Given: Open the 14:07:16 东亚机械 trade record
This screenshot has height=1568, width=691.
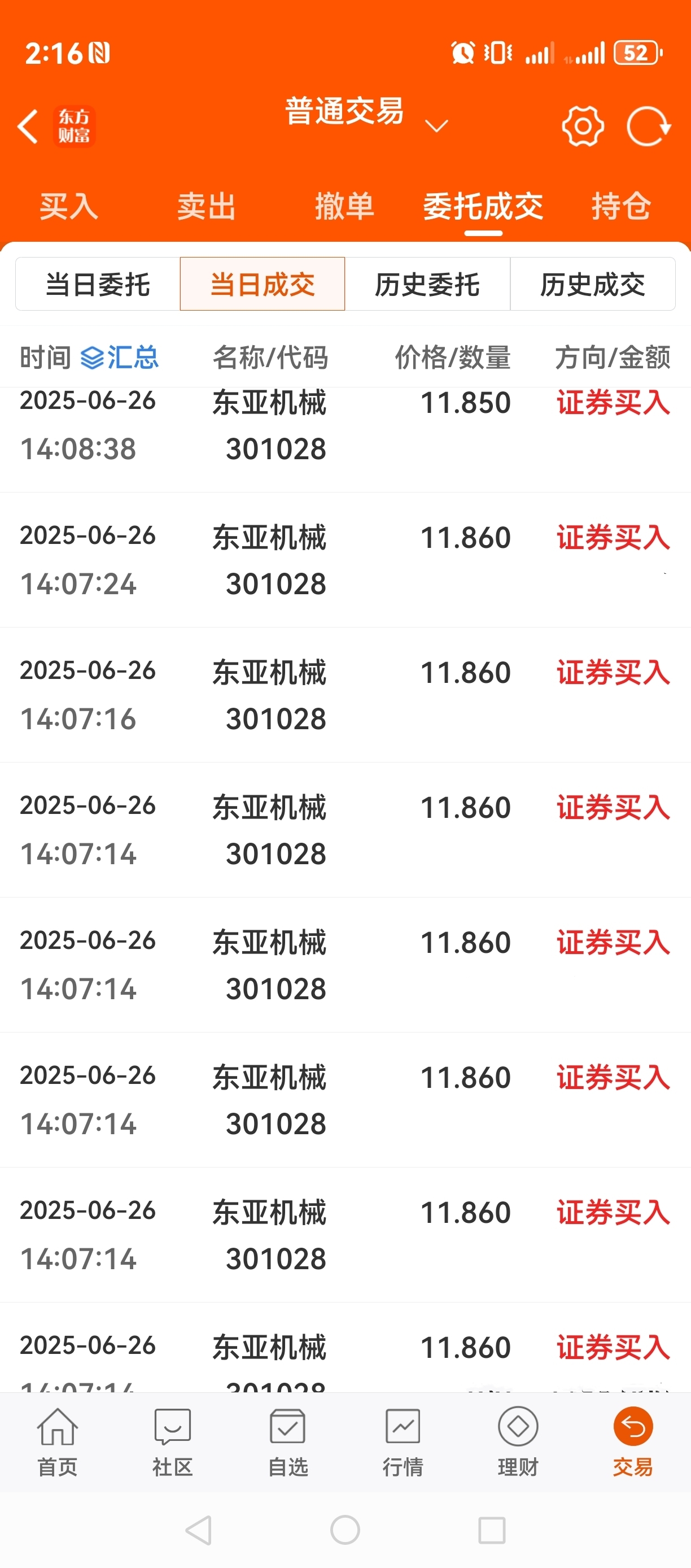Looking at the screenshot, I should tap(345, 695).
